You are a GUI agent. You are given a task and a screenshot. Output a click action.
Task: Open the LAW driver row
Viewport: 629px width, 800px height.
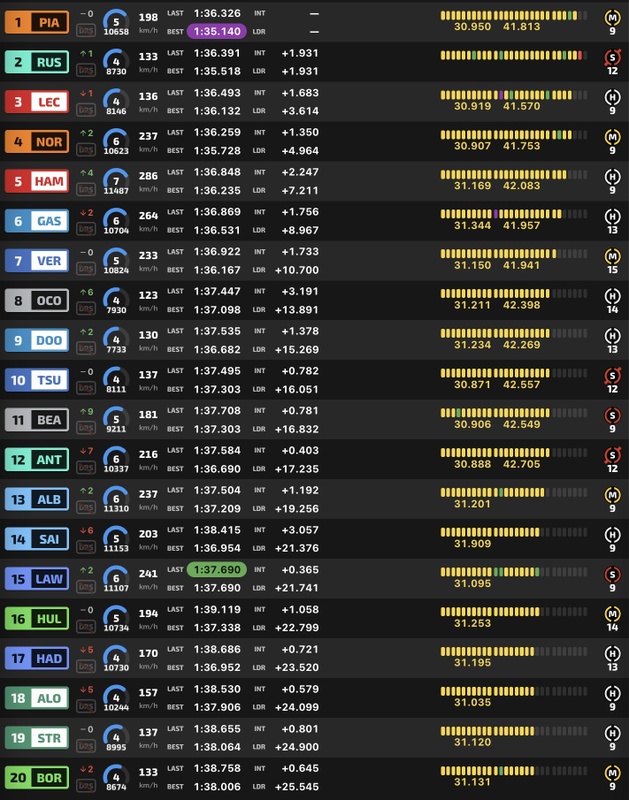[37, 579]
